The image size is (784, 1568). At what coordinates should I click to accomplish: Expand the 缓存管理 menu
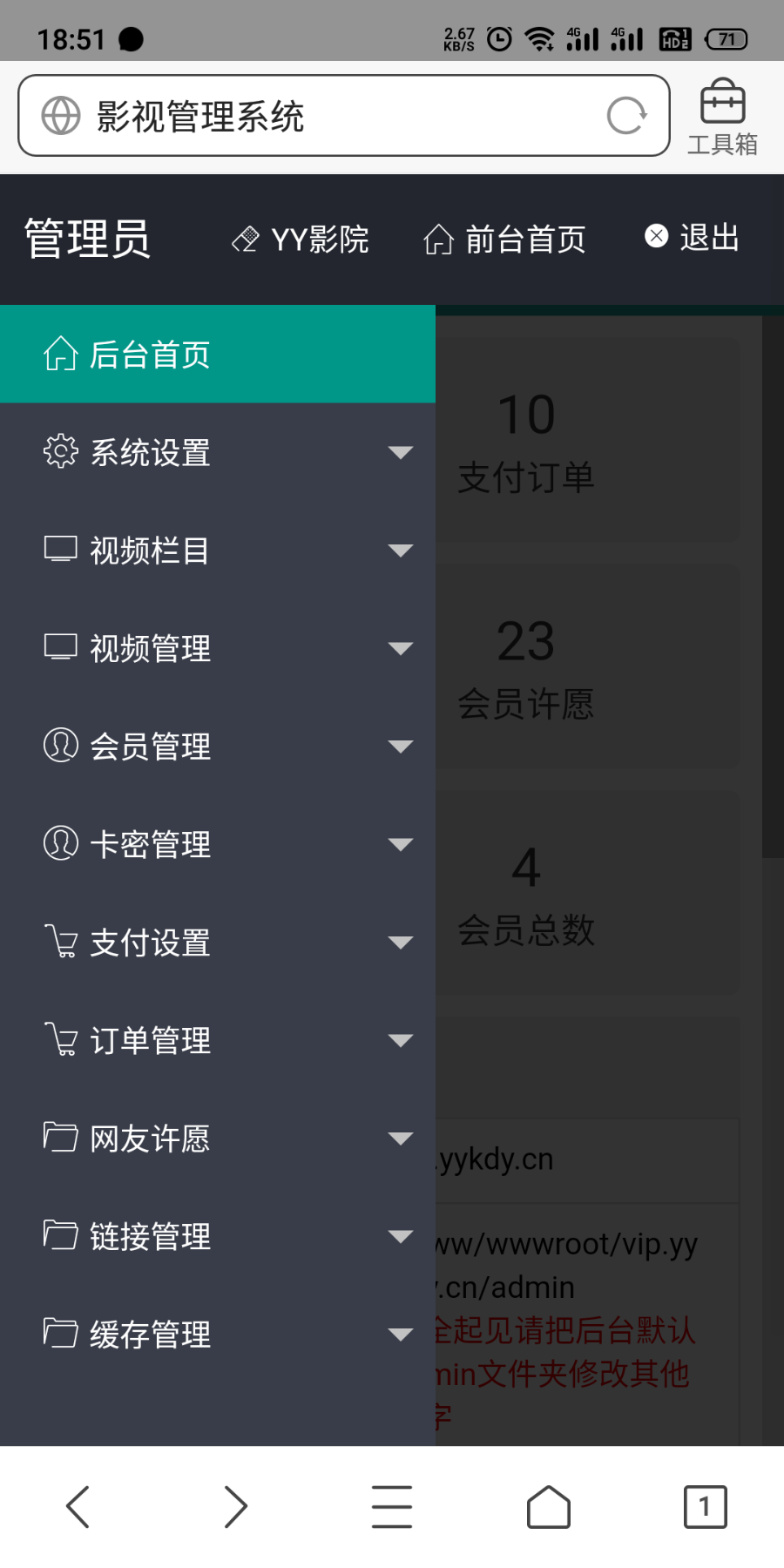(x=218, y=1335)
